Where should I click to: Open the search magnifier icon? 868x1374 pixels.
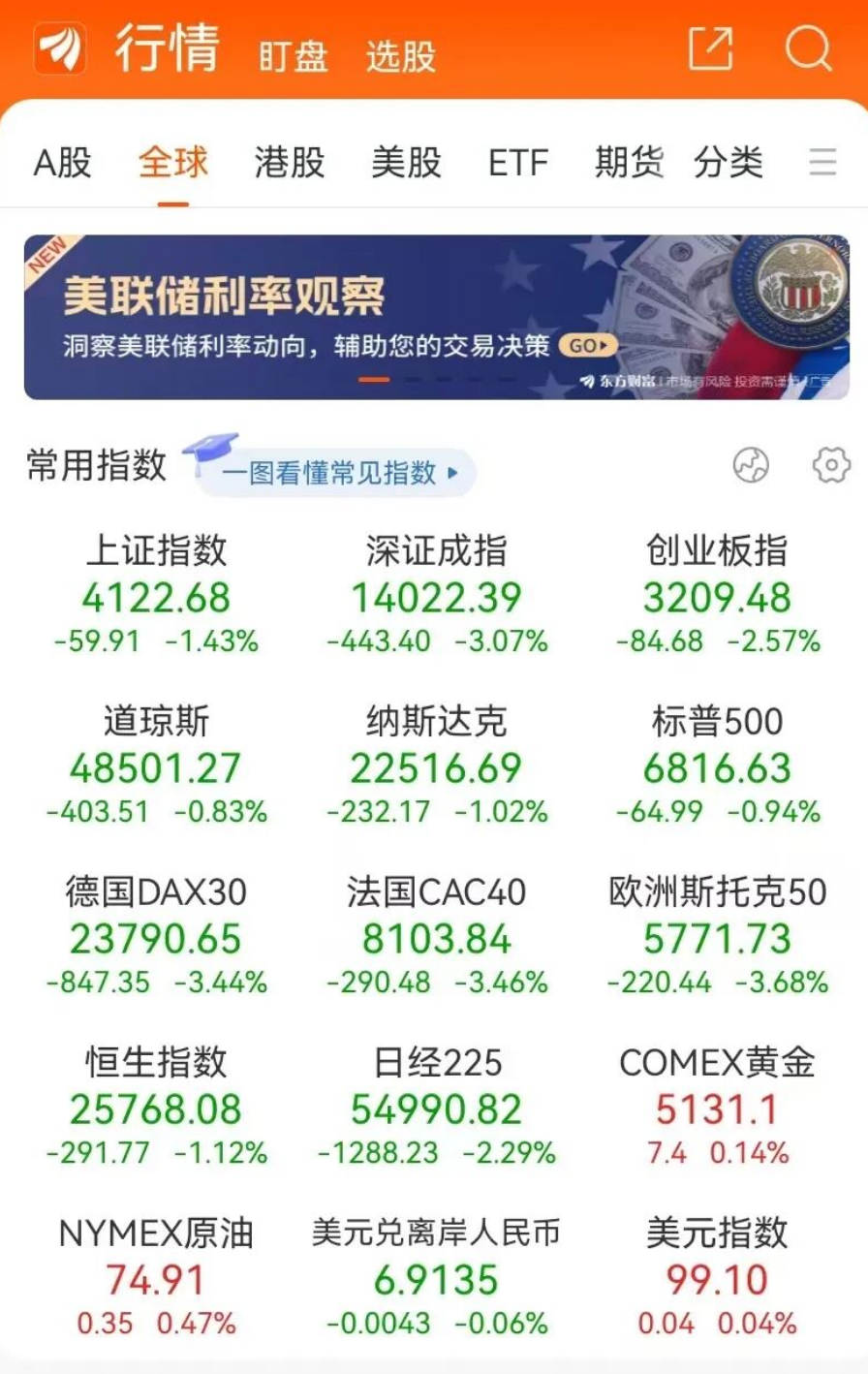807,47
